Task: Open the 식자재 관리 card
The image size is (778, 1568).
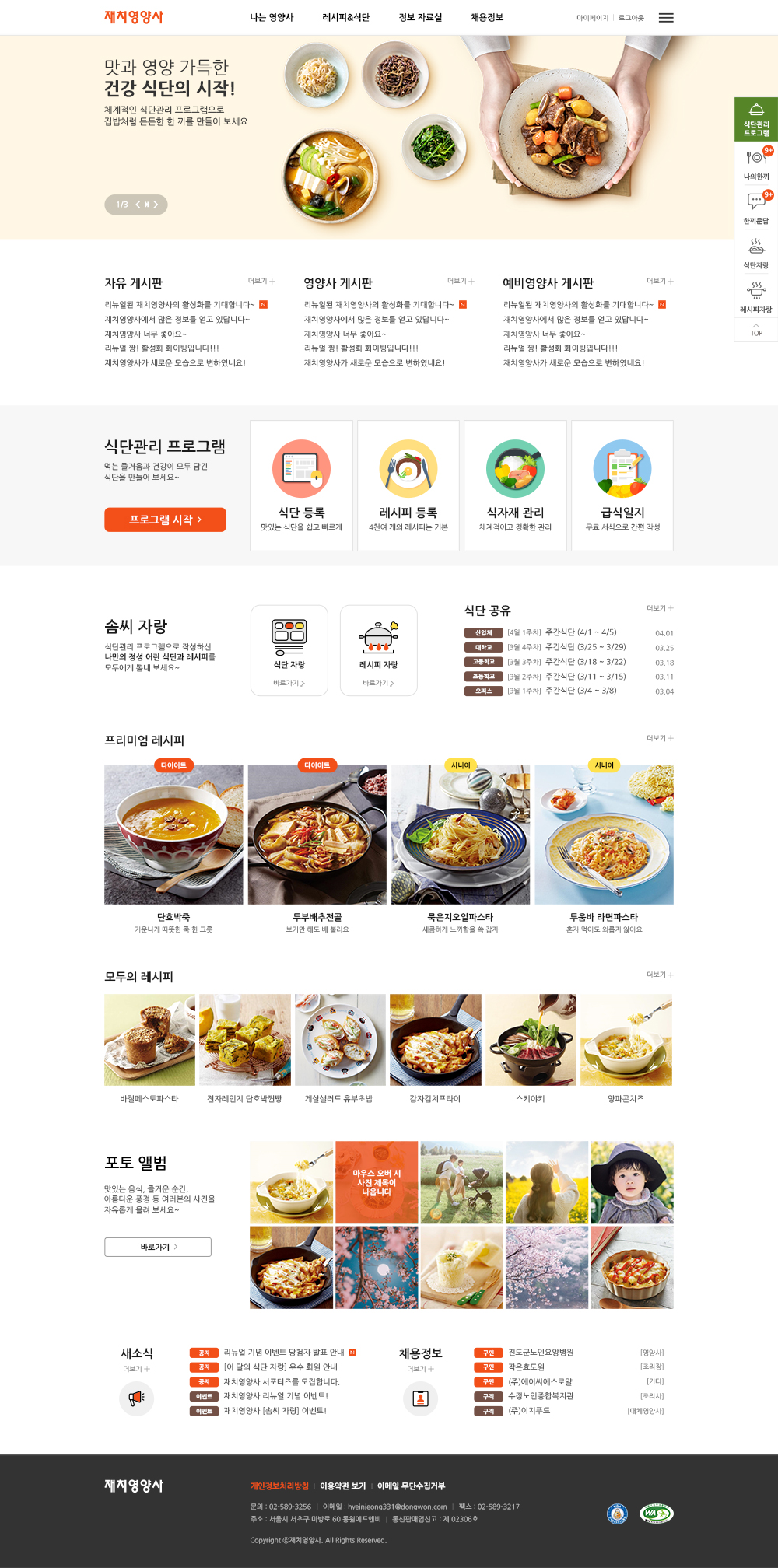Action: (515, 485)
